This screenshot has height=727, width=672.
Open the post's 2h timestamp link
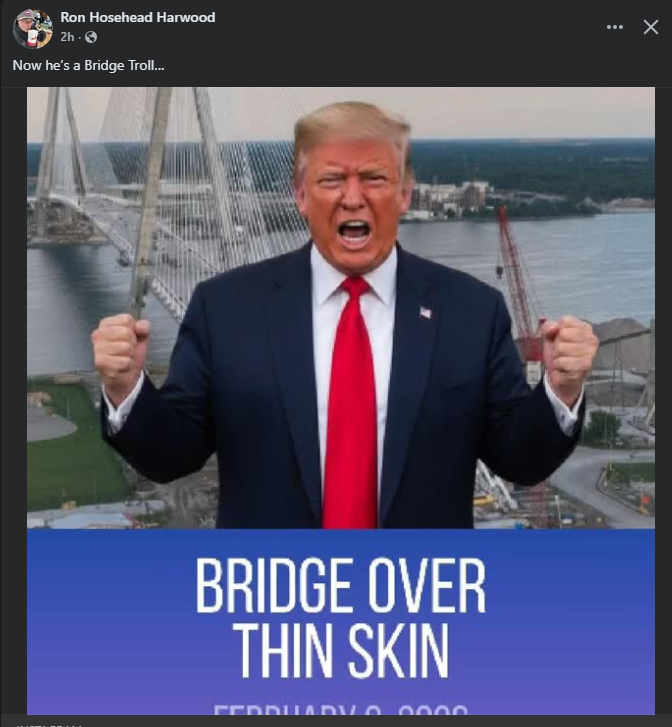pyautogui.click(x=66, y=37)
